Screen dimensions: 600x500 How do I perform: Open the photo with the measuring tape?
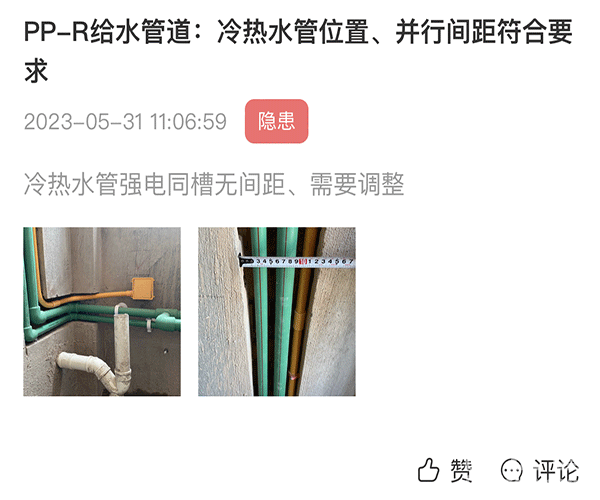pos(276,311)
